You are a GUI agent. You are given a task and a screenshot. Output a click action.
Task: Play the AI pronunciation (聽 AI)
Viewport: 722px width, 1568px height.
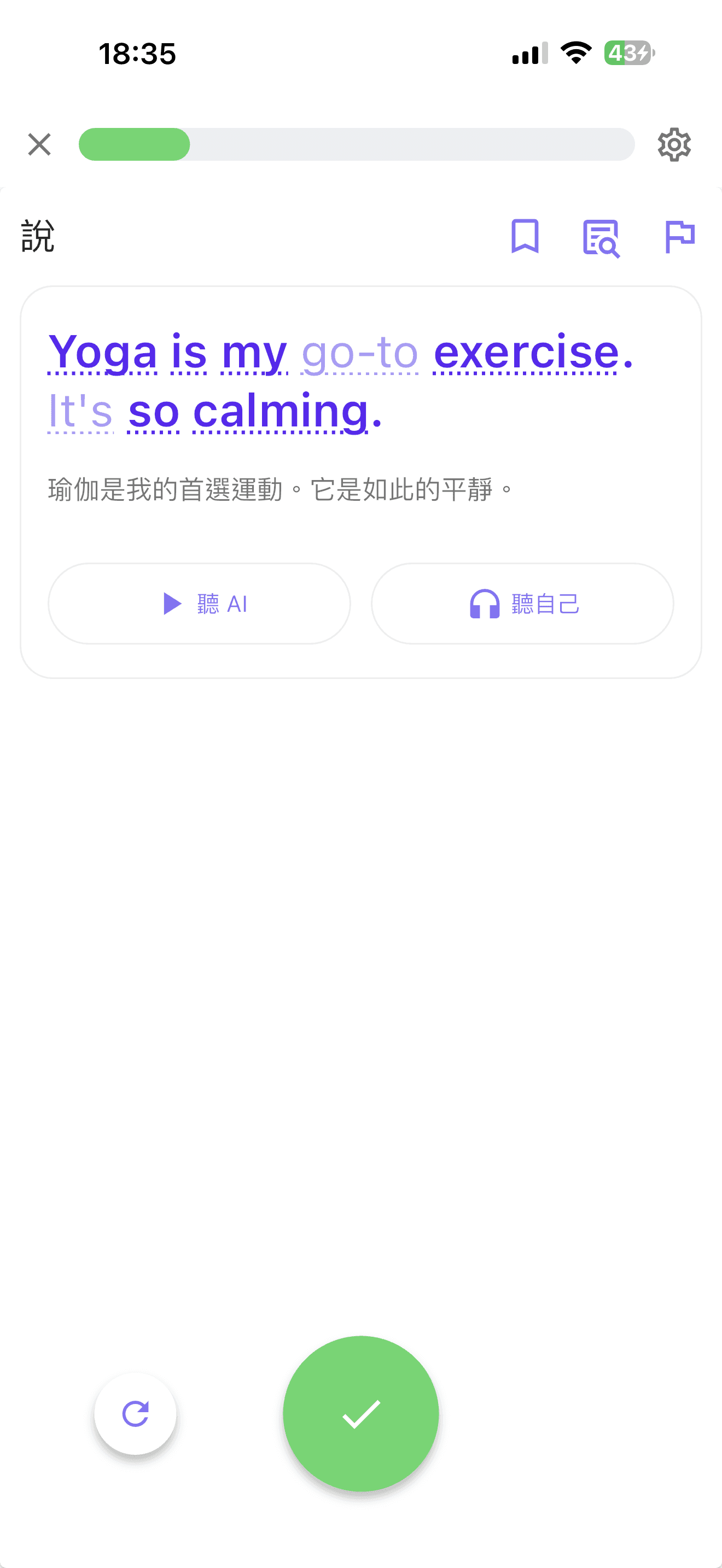pos(199,603)
